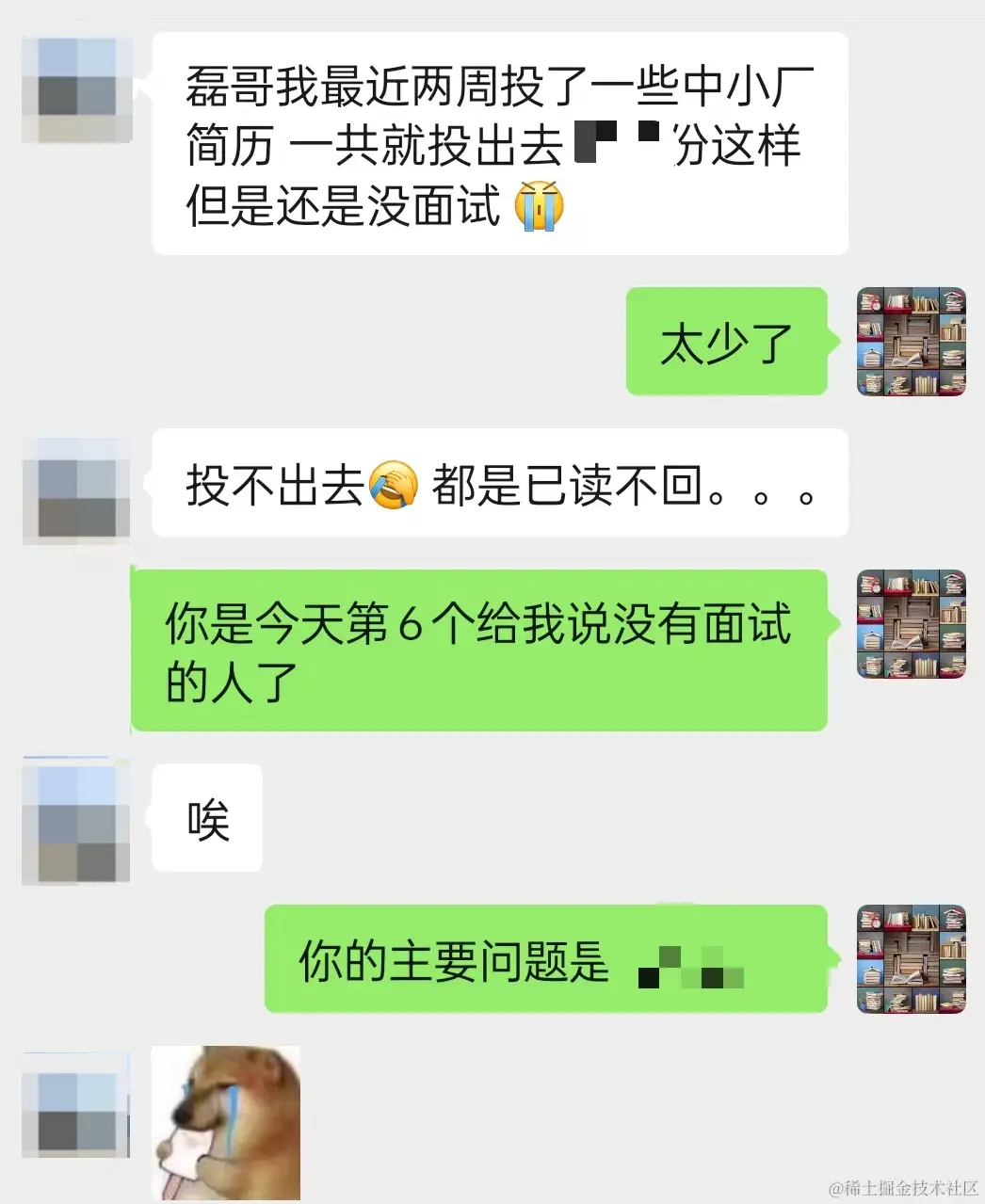
Task: View the profile avatar beside the "投不出去" message
Action: click(x=77, y=490)
